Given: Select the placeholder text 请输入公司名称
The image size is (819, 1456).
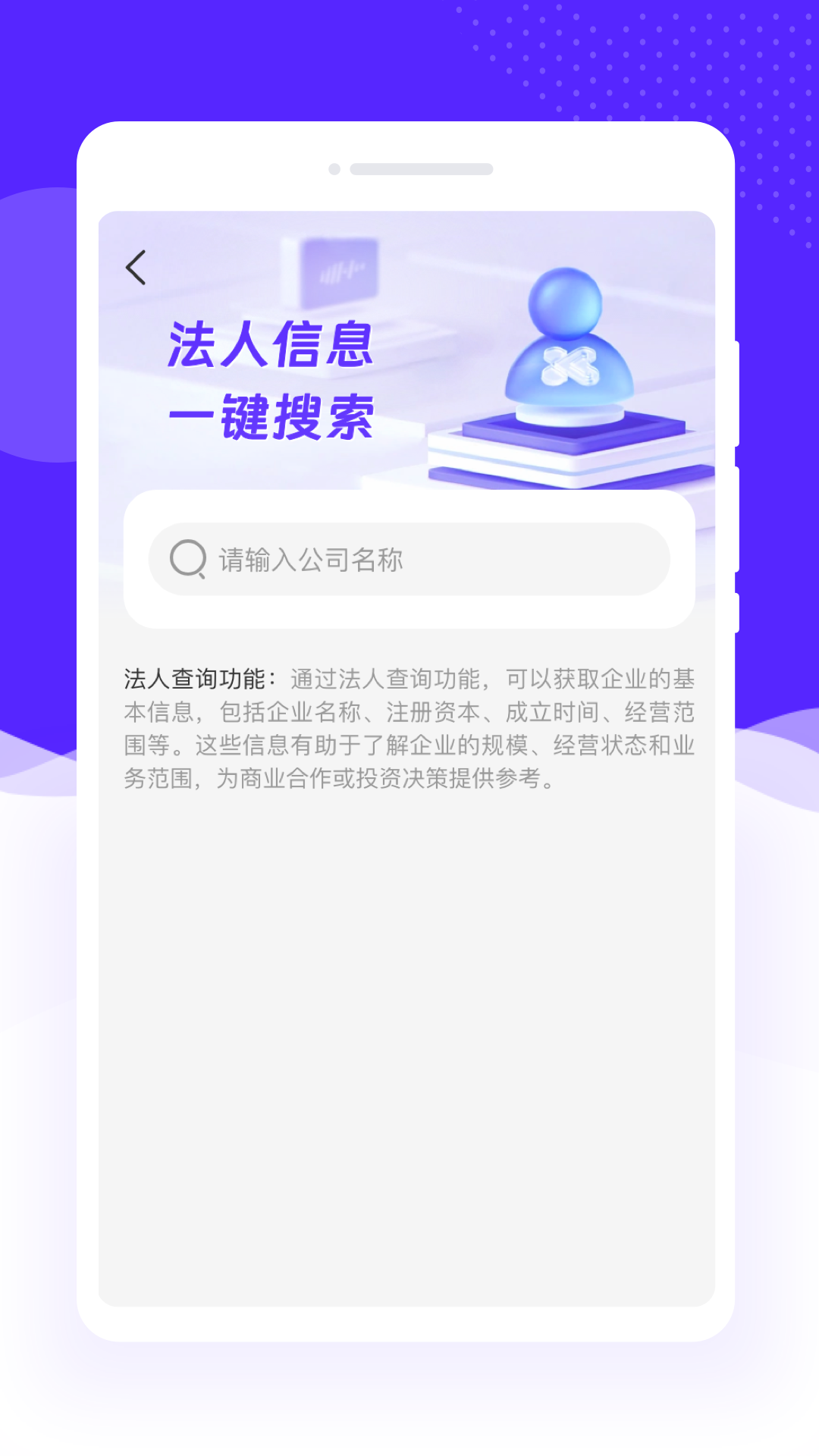Looking at the screenshot, I should pyautogui.click(x=311, y=559).
